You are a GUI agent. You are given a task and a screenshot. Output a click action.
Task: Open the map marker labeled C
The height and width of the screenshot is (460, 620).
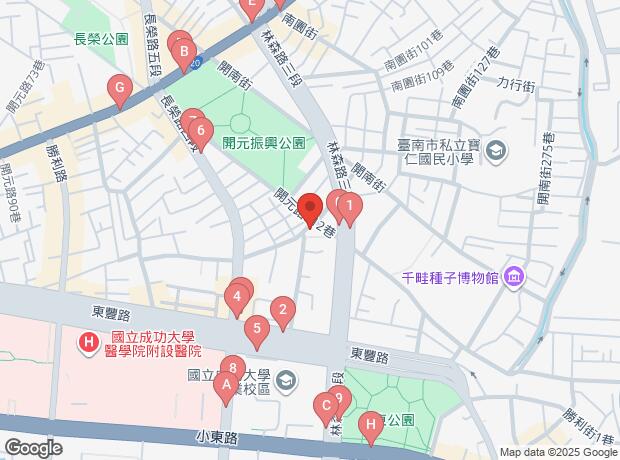point(326,410)
